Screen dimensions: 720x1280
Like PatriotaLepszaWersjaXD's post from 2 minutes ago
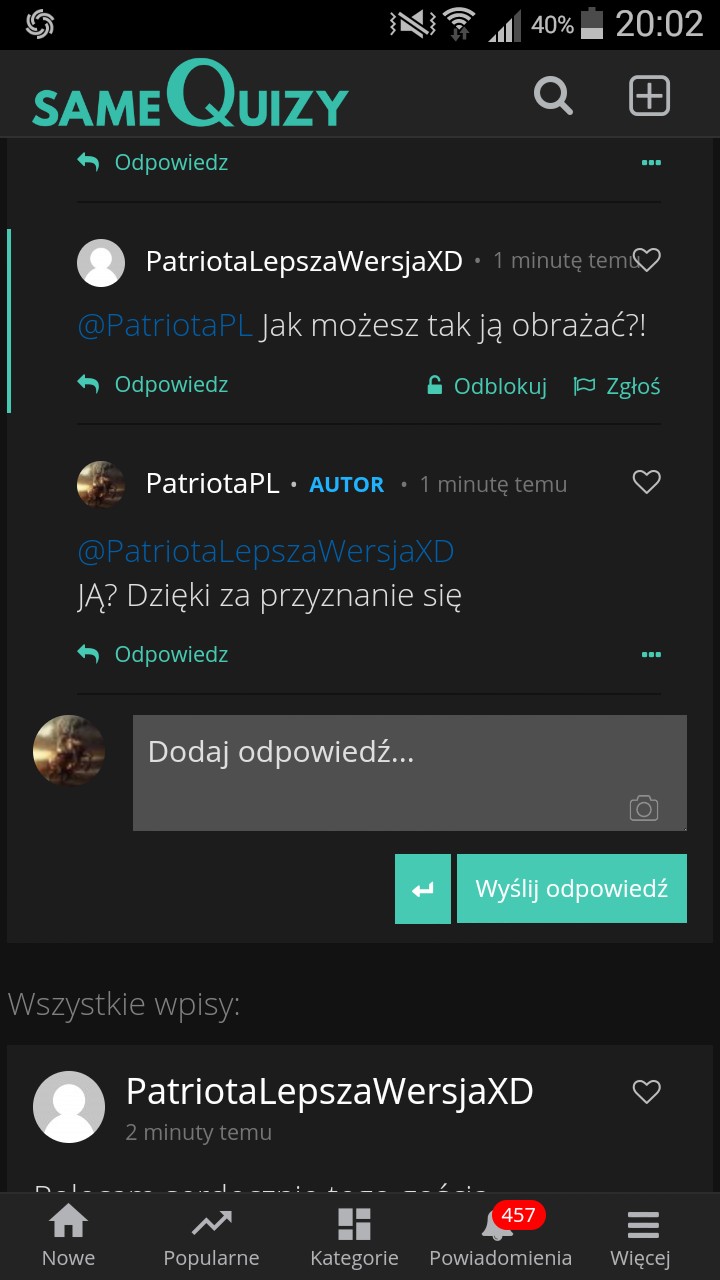(x=647, y=1092)
